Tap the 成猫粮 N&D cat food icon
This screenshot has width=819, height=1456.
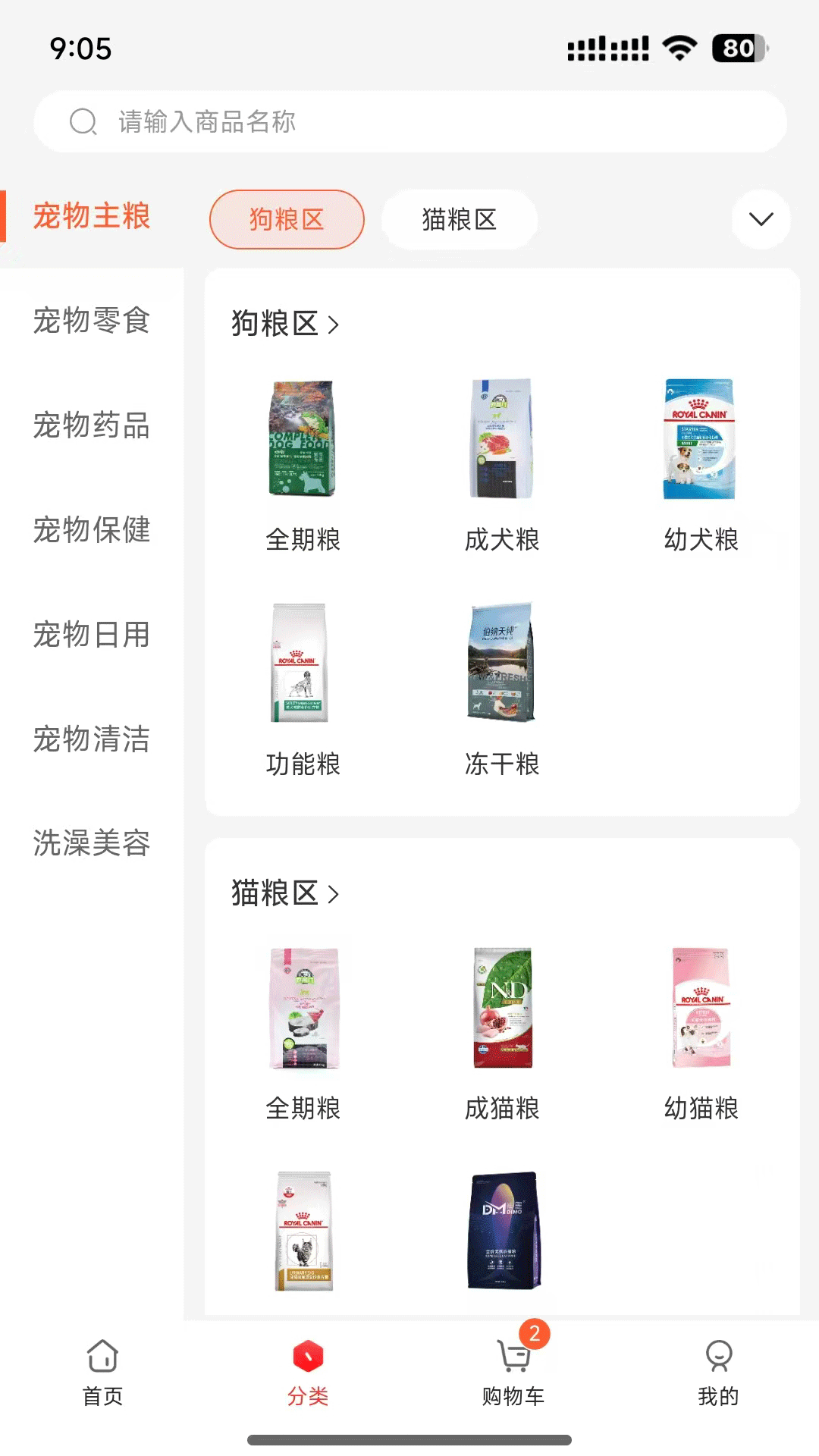pyautogui.click(x=502, y=1009)
